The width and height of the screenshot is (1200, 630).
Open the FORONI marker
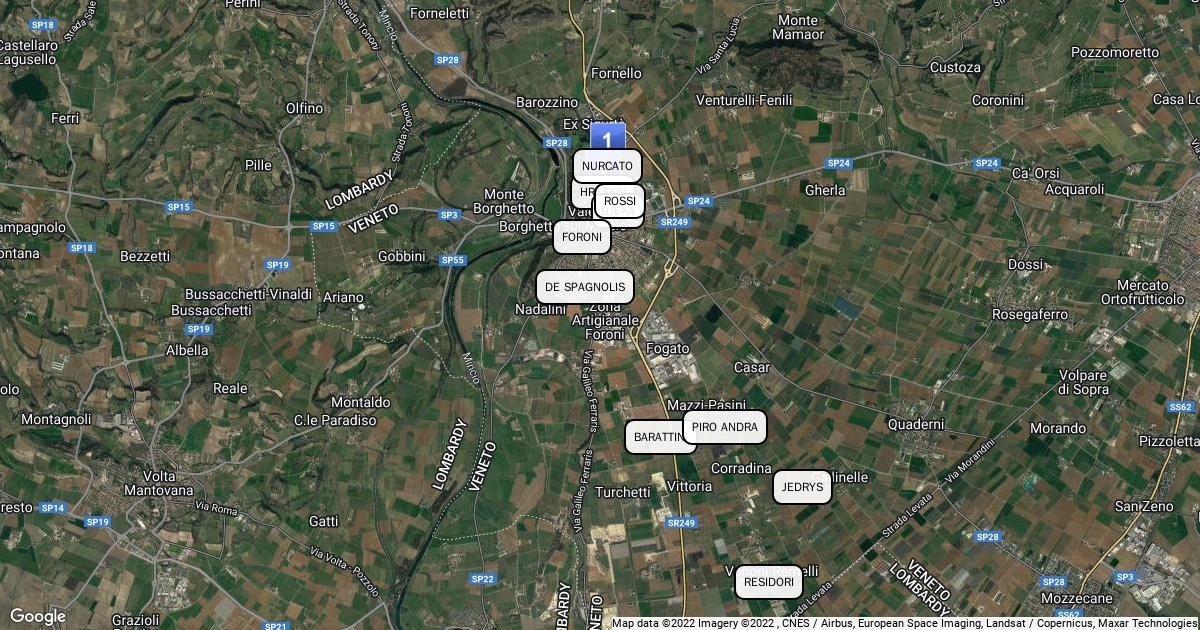click(x=582, y=237)
